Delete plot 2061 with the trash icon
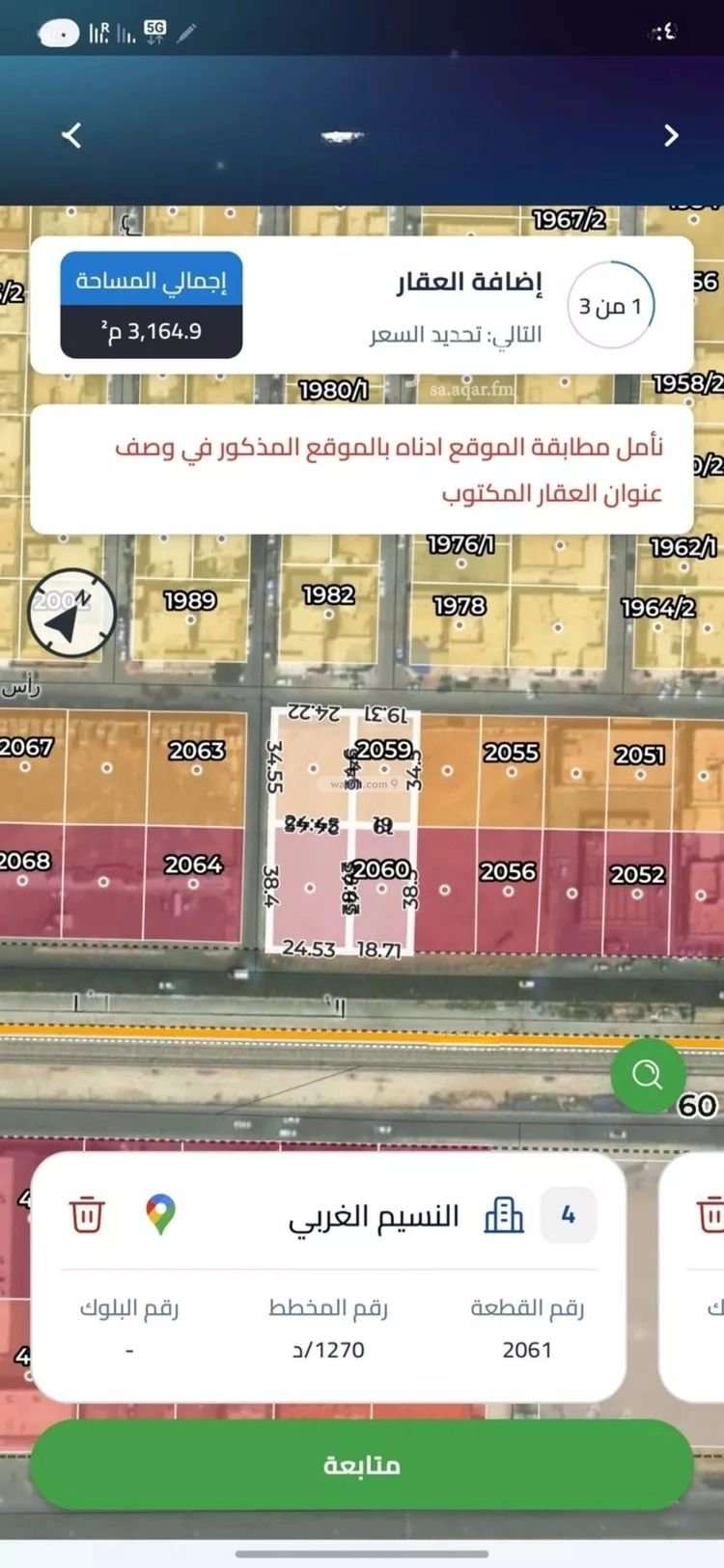Image resolution: width=724 pixels, height=1568 pixels. tap(87, 1214)
